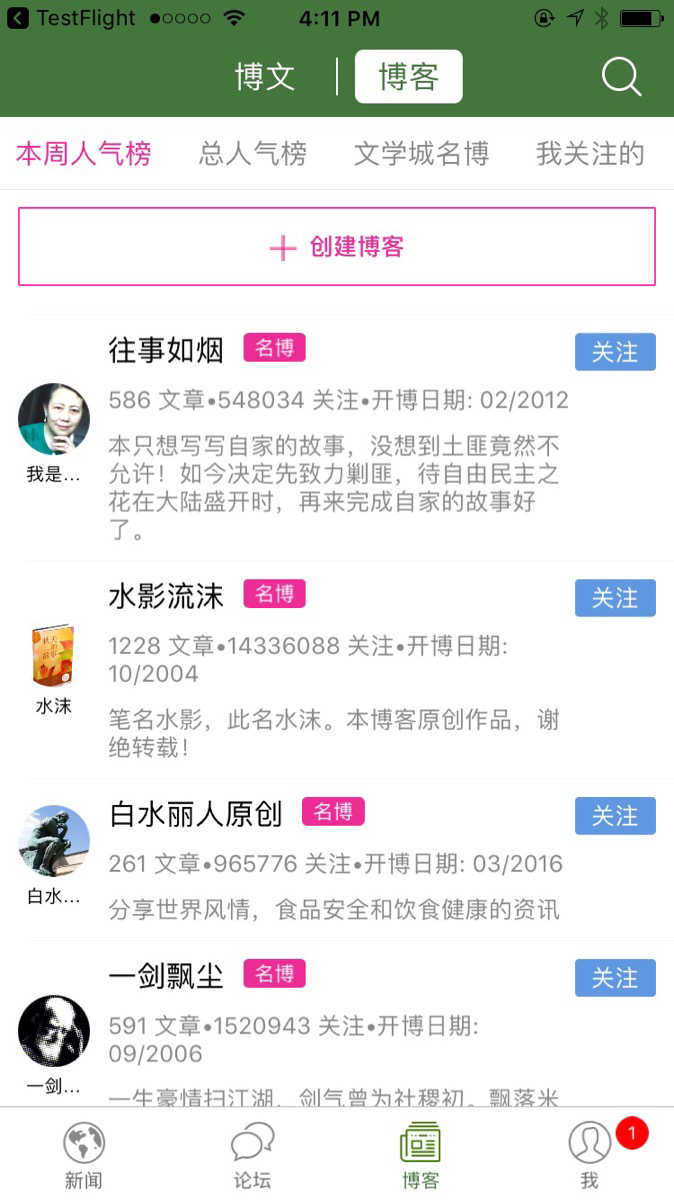Switch to the 博文 segment
The width and height of the screenshot is (674, 1200).
pyautogui.click(x=265, y=77)
